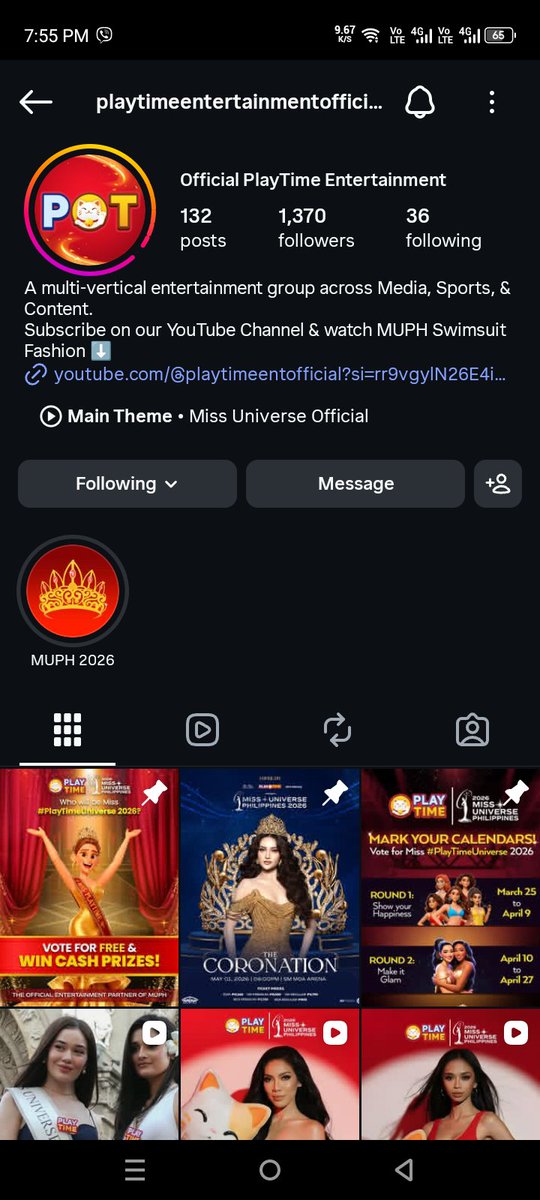Message Official PlayTime Entertainment
Viewport: 540px width, 1200px height.
(355, 484)
